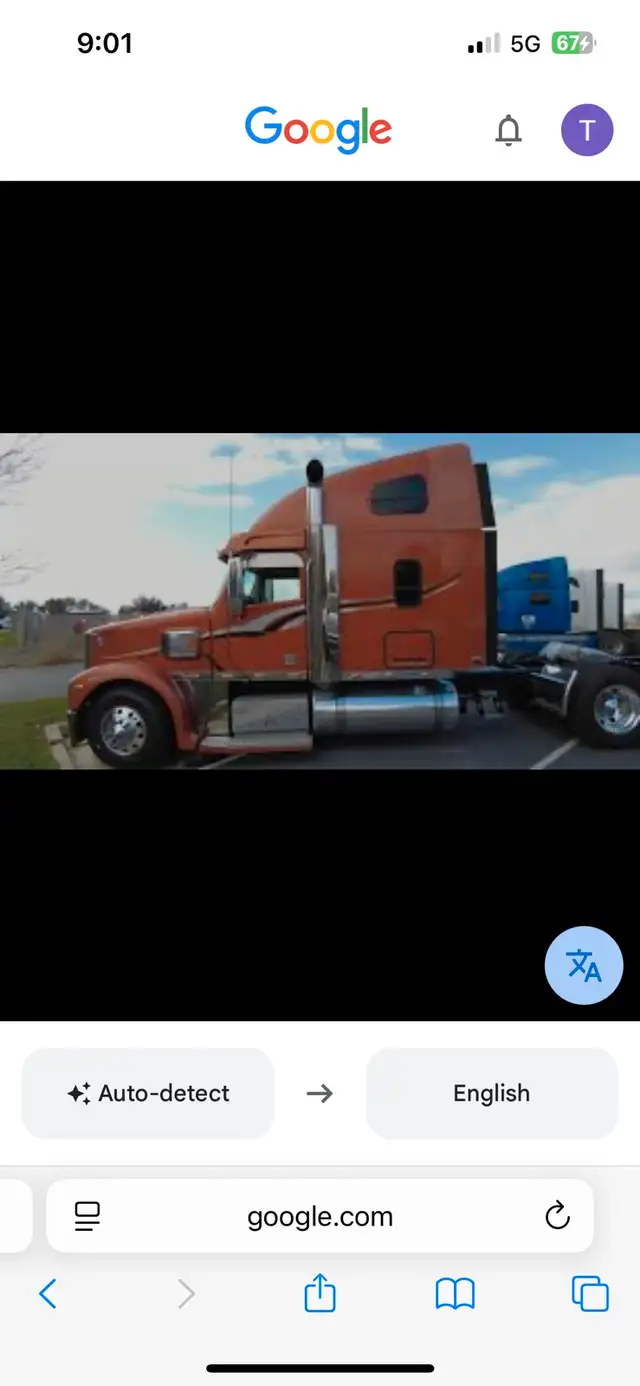Viewport: 640px width, 1386px height.
Task: Open the Google notifications bell
Action: 509,130
